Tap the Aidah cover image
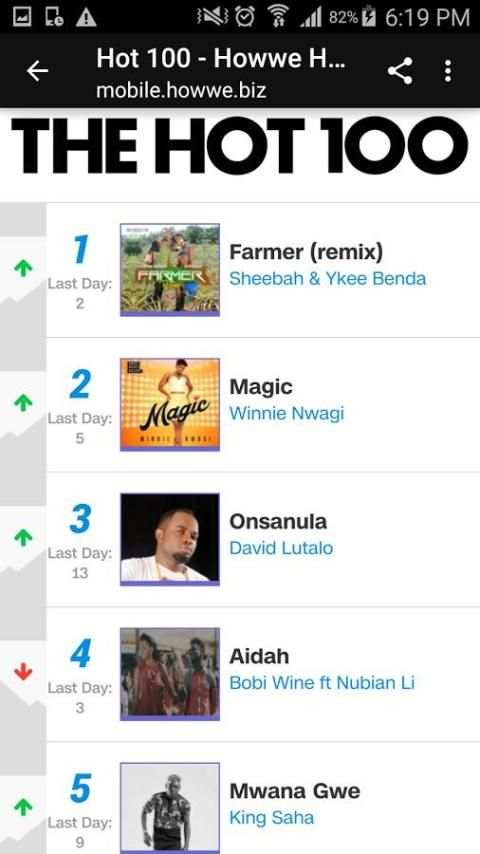Viewport: 480px width, 854px height. (x=170, y=674)
